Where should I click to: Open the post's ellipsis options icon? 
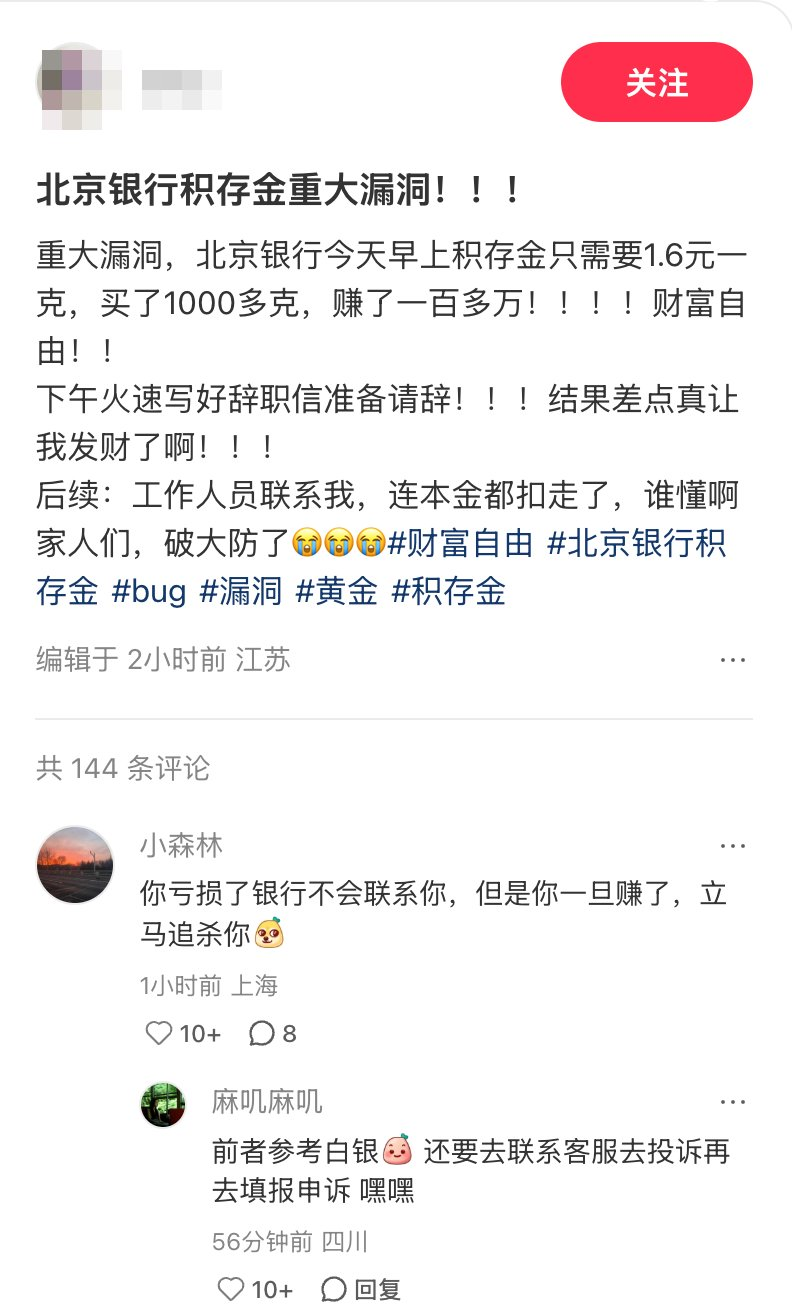735,659
